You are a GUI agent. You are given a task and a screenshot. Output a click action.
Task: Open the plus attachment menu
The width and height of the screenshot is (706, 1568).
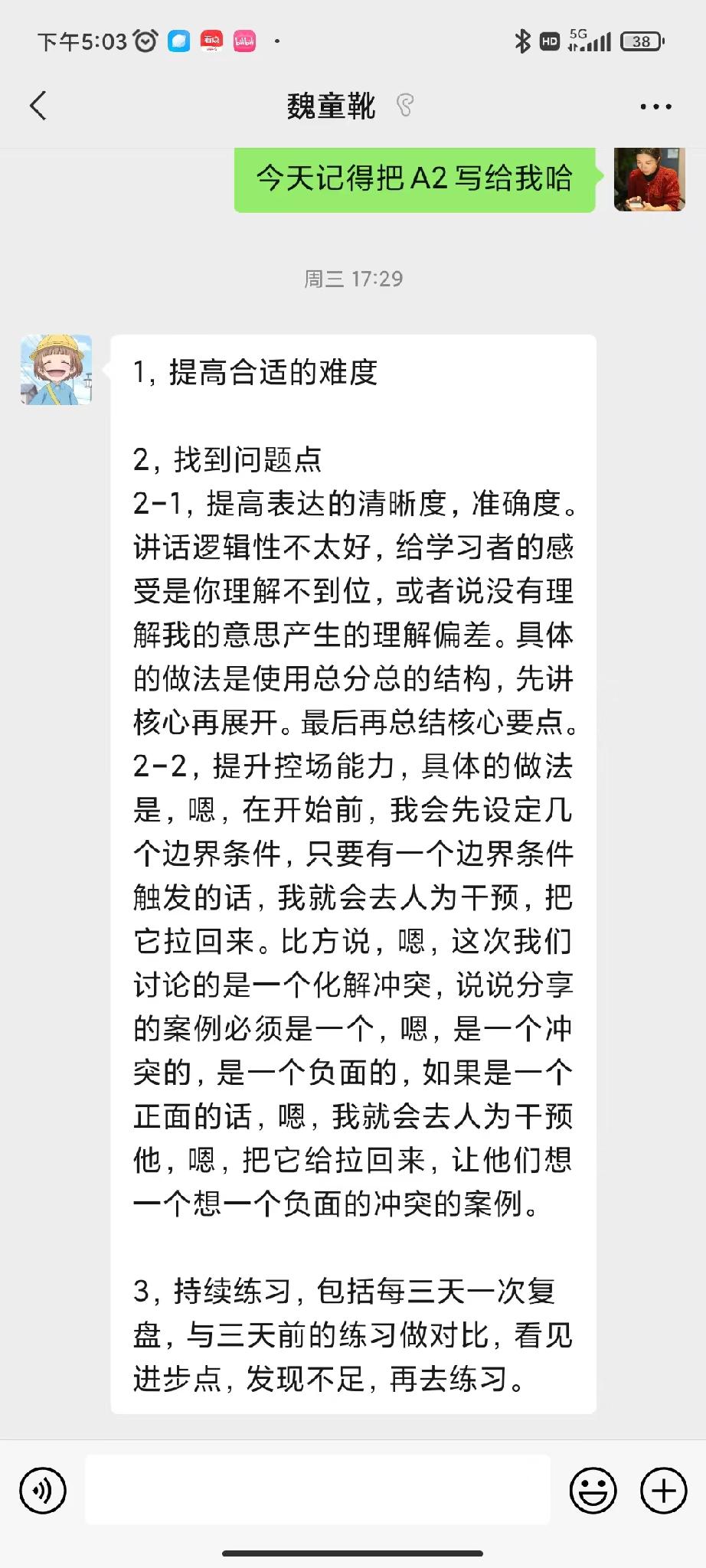pyautogui.click(x=663, y=1490)
